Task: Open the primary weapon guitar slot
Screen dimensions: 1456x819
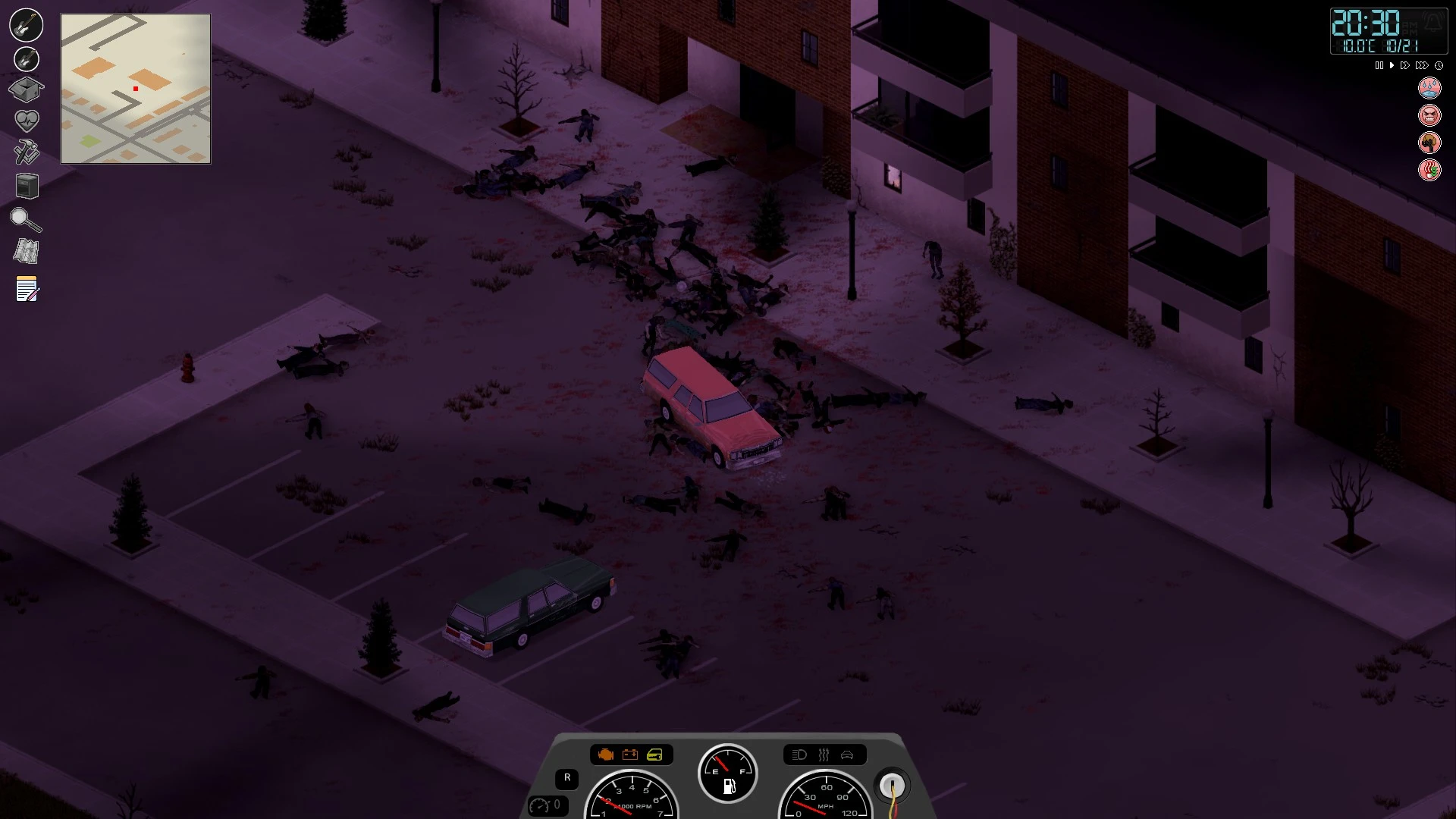Action: pos(26,25)
